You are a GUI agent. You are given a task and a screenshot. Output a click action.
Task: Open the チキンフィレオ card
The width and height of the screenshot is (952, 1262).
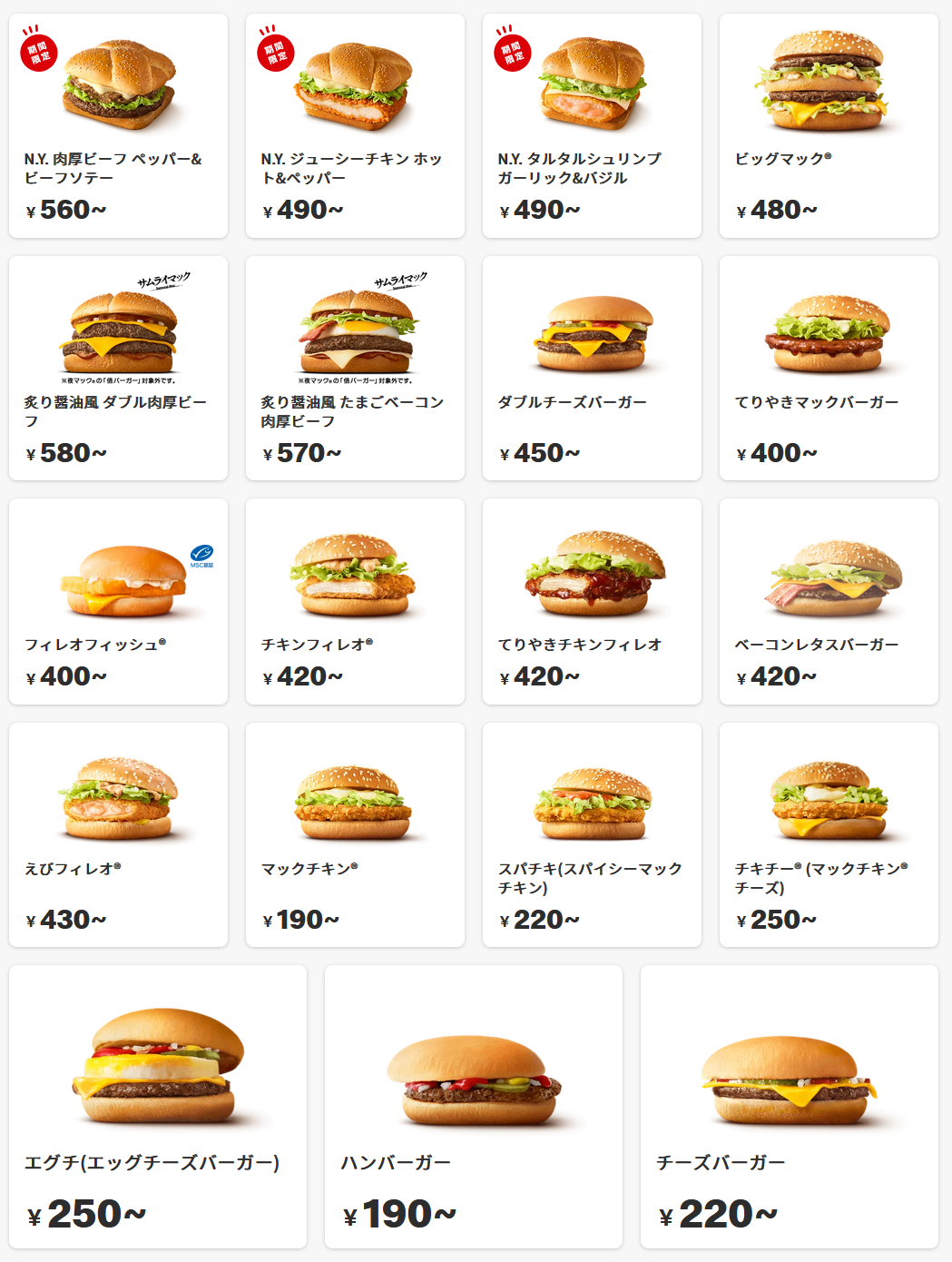click(x=355, y=601)
